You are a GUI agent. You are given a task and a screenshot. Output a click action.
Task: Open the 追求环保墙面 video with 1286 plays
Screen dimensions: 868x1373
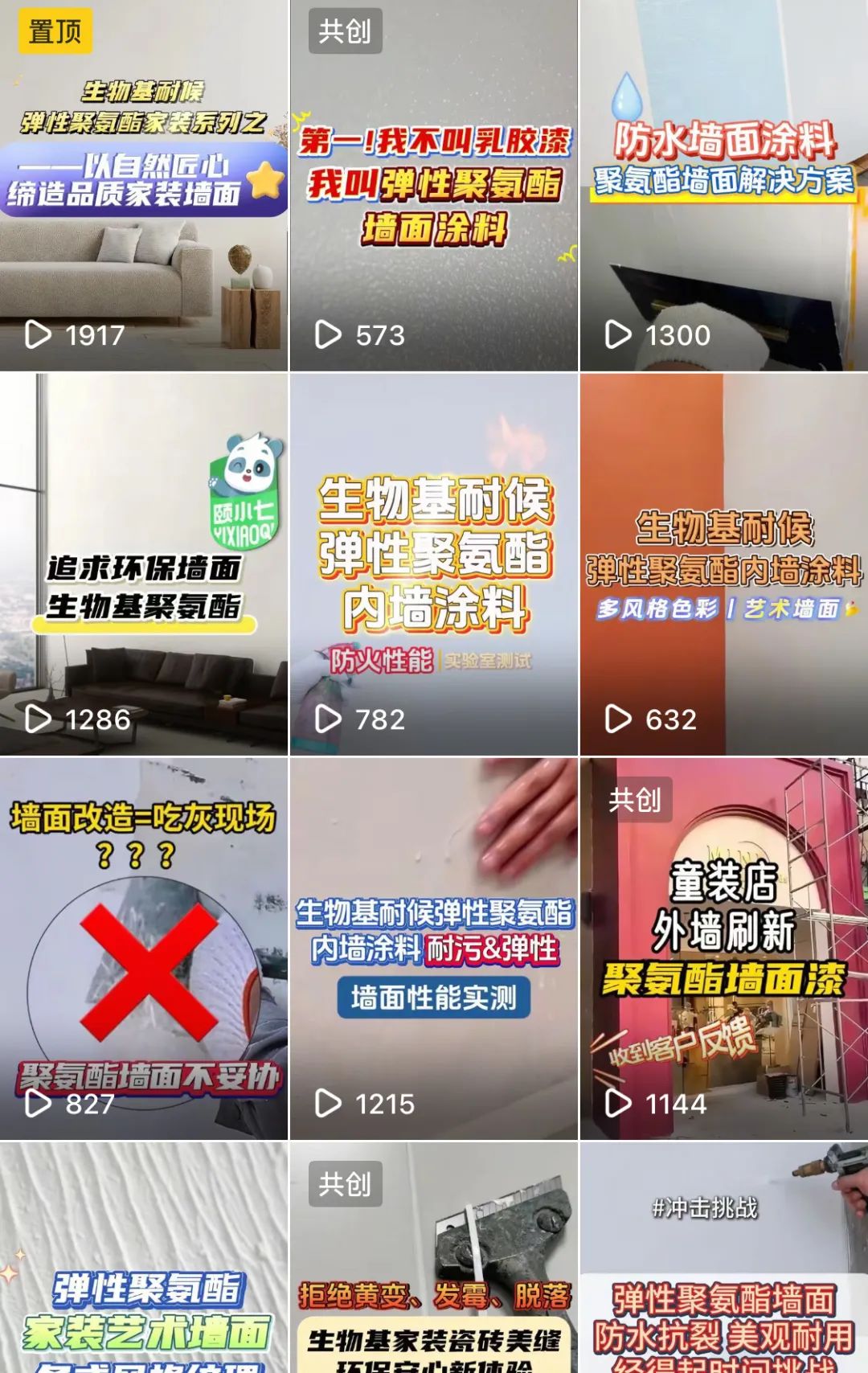[144, 563]
